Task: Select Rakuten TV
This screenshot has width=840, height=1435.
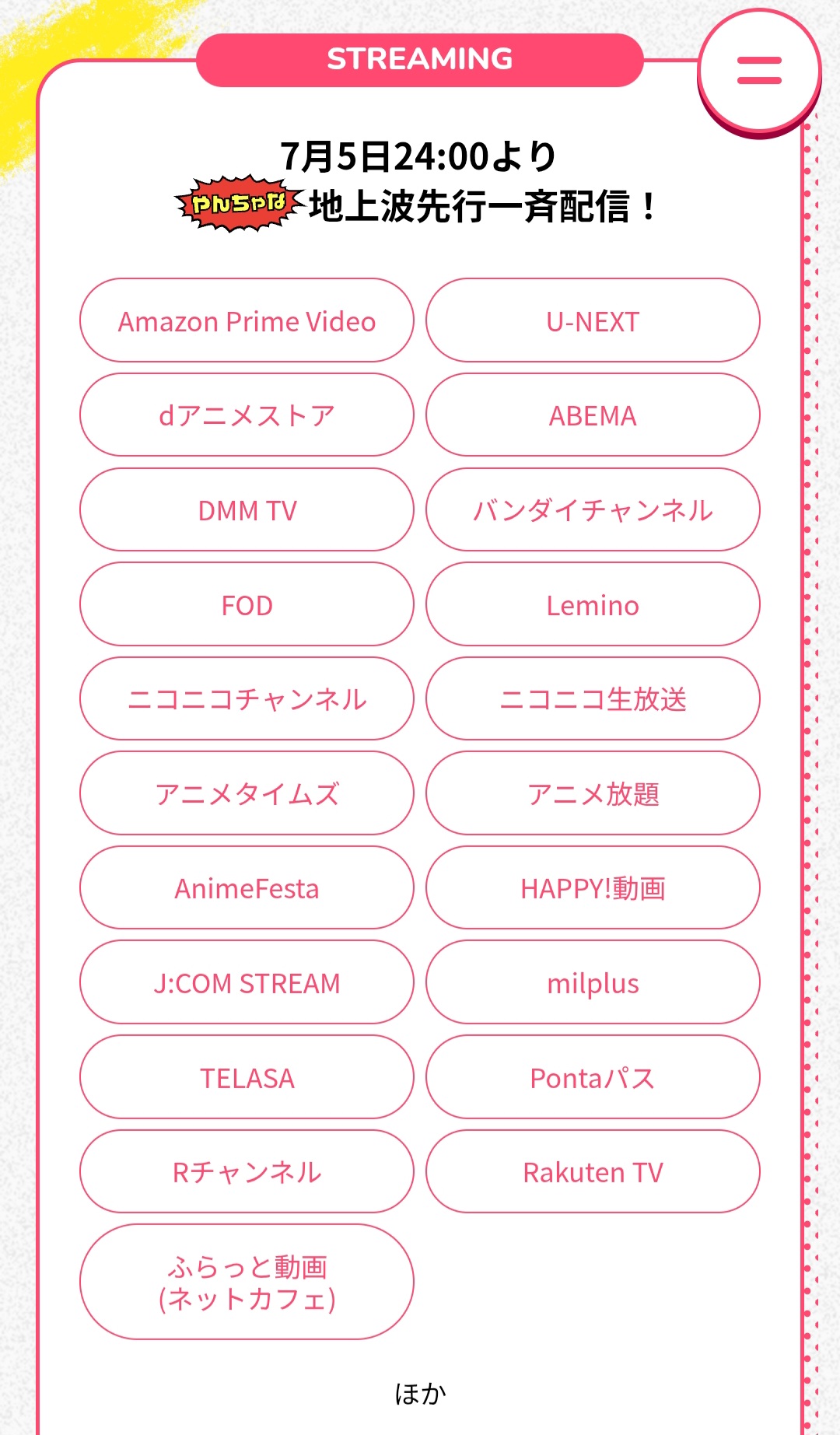Action: 593,1172
